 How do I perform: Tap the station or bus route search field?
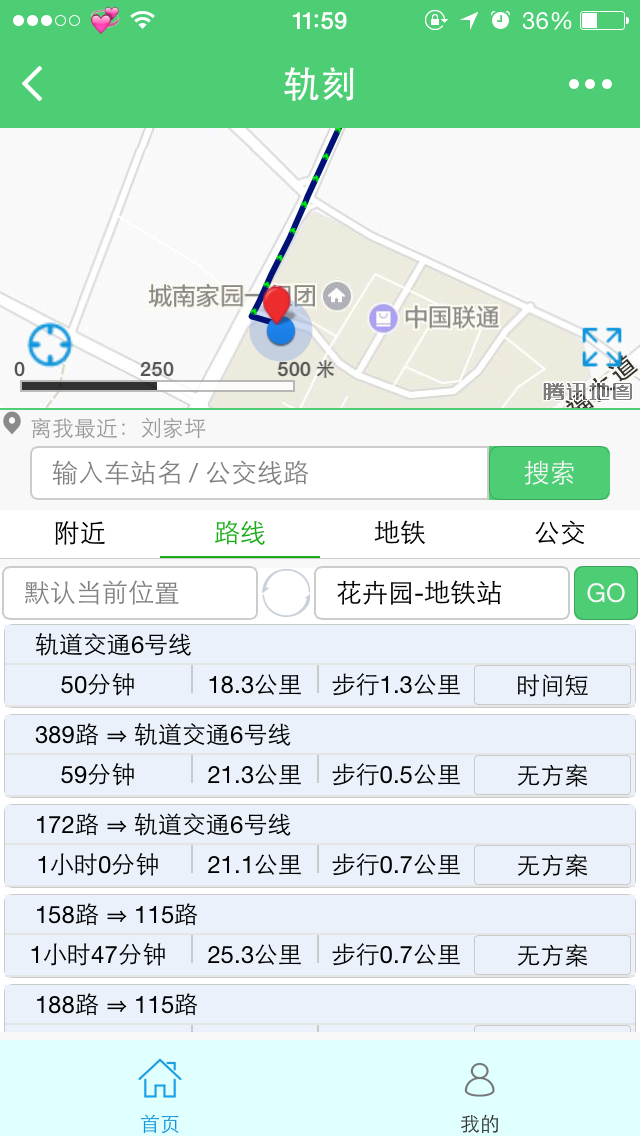tap(259, 473)
